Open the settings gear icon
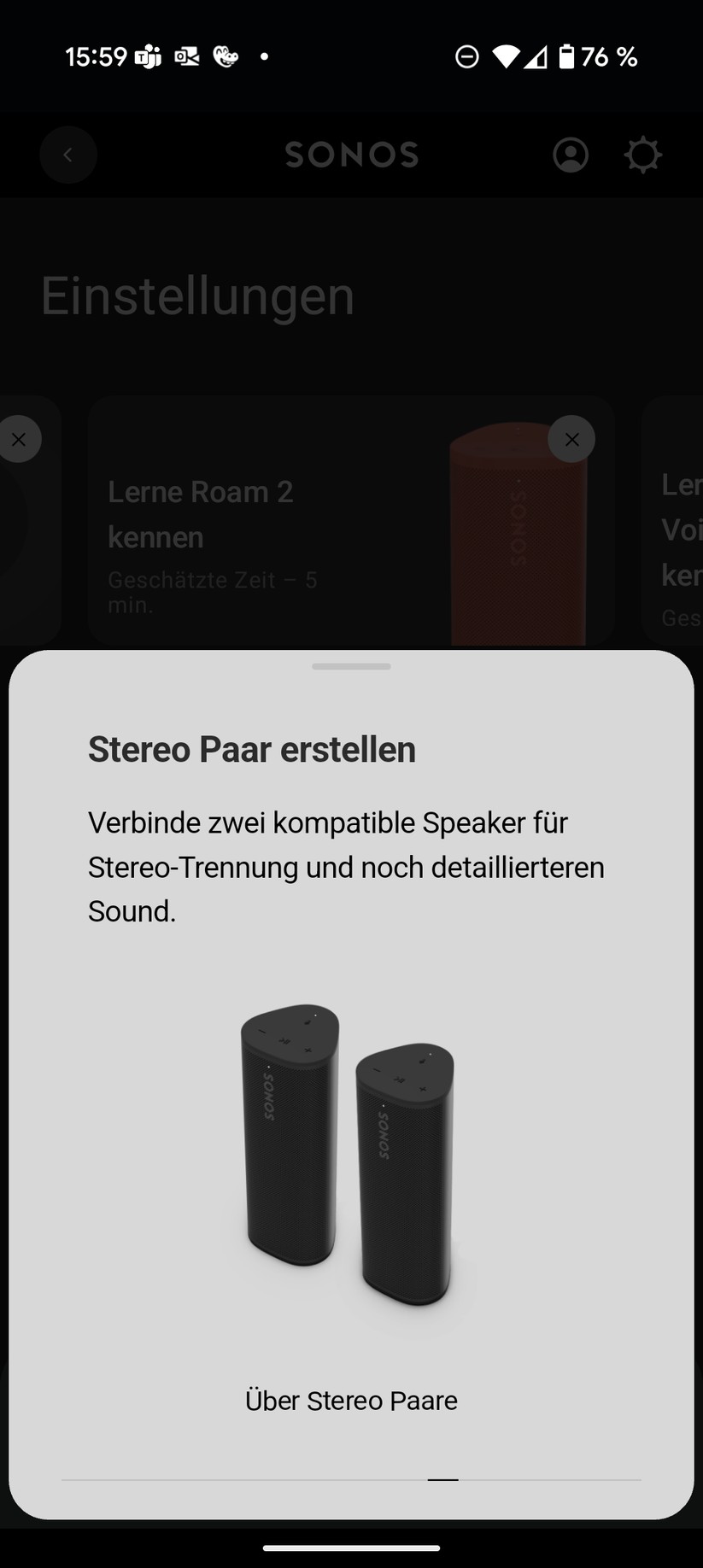The image size is (703, 1568). click(x=642, y=155)
